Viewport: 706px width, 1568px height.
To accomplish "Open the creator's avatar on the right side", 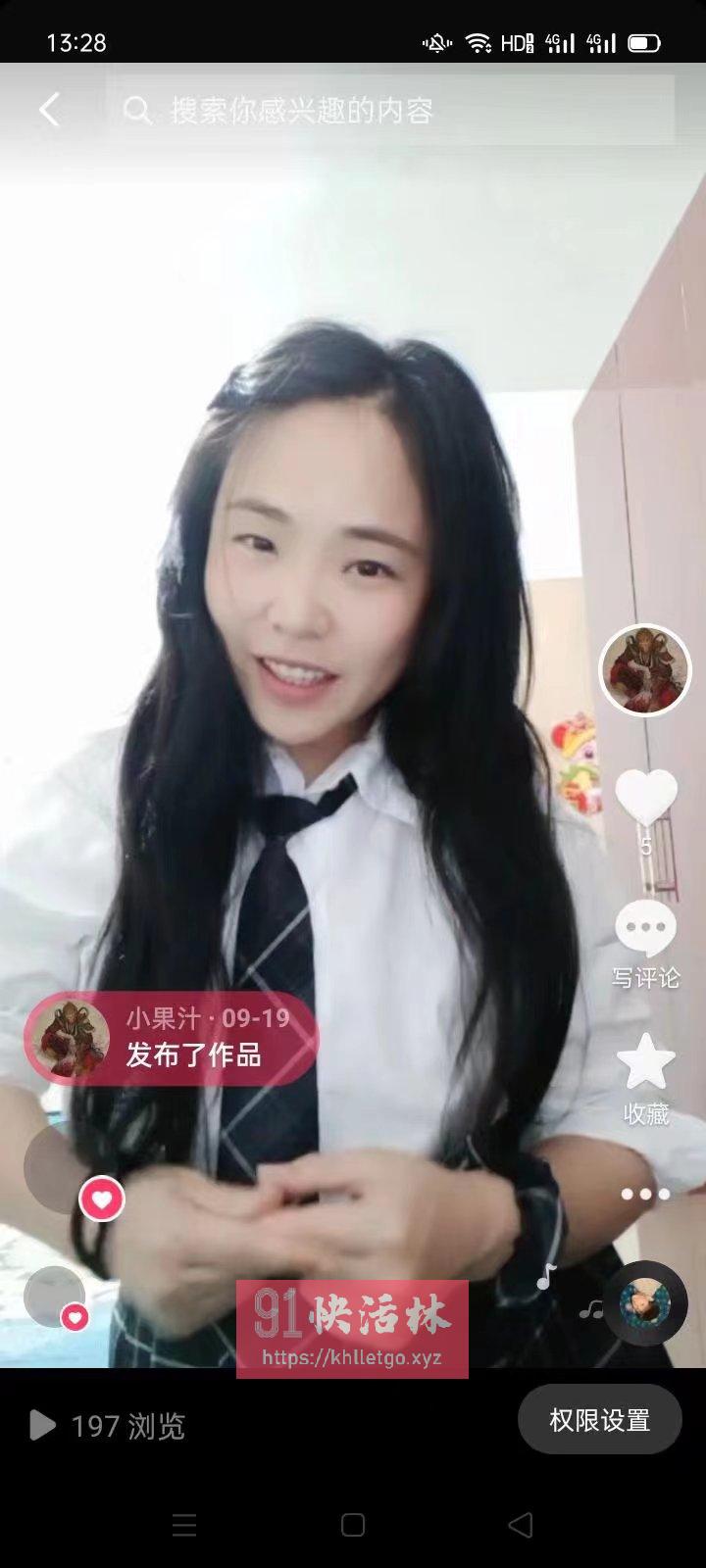I will (645, 670).
